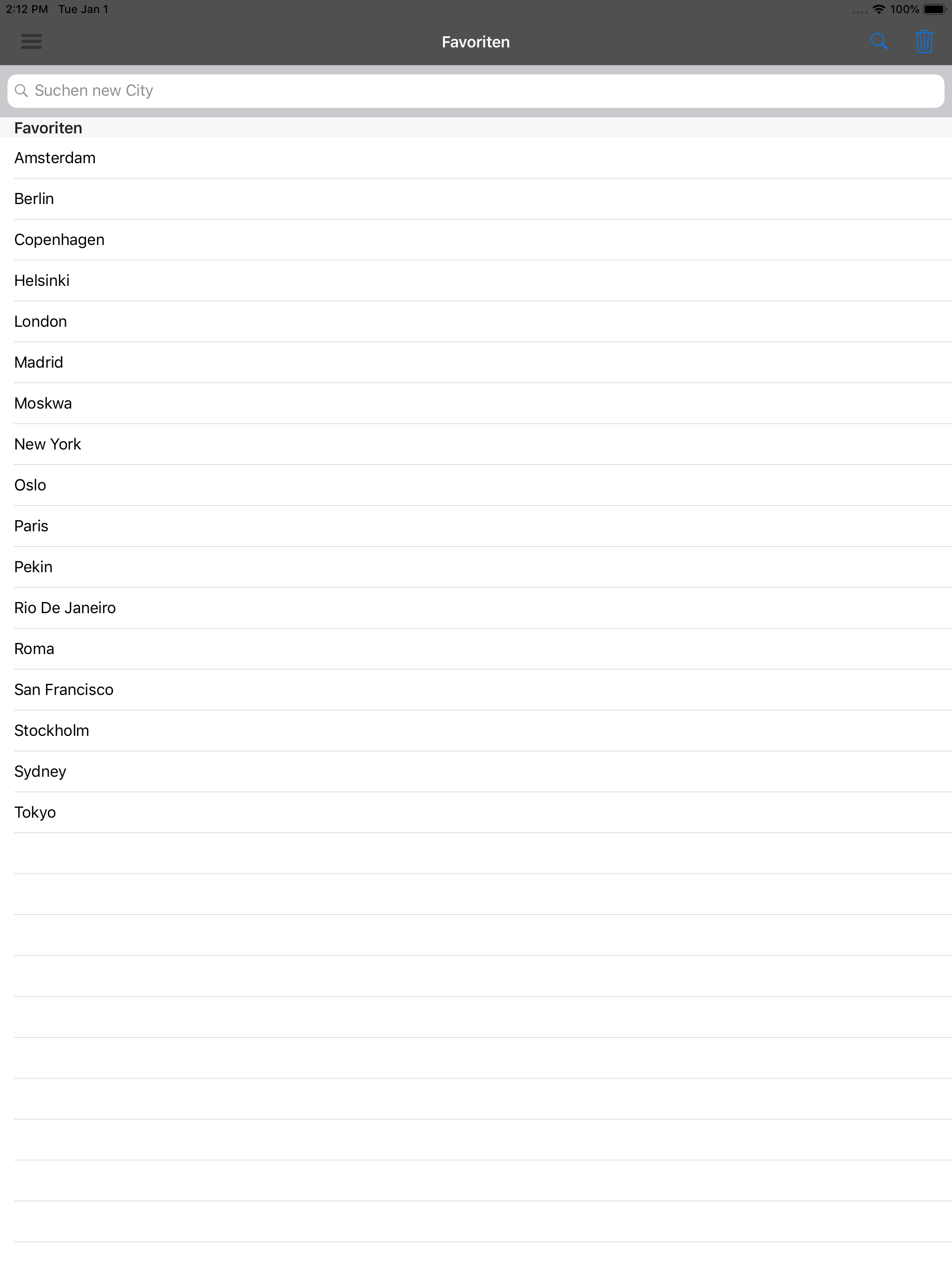The width and height of the screenshot is (952, 1270).
Task: Tap the date Tue Jan 1
Action: click(82, 9)
